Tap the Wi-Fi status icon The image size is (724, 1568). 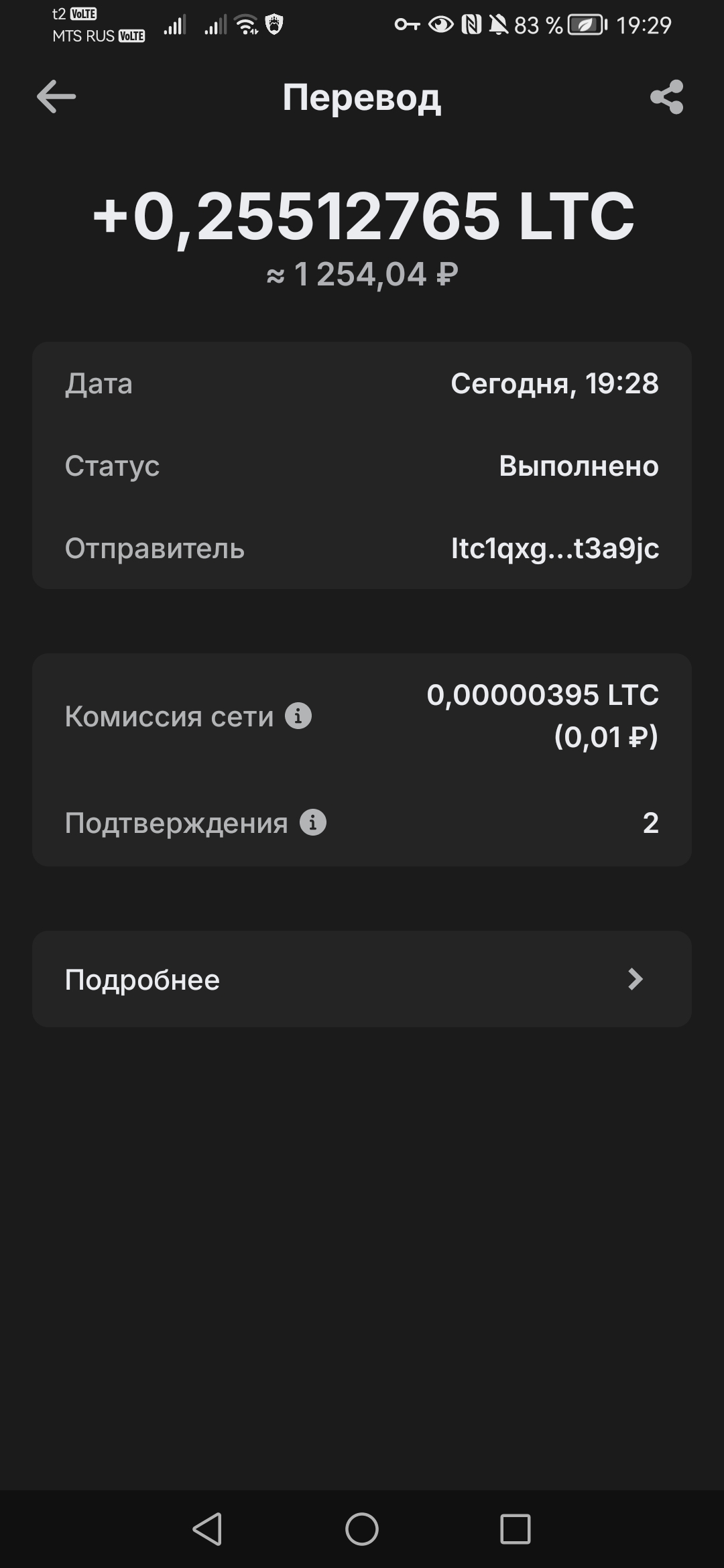coord(244,24)
